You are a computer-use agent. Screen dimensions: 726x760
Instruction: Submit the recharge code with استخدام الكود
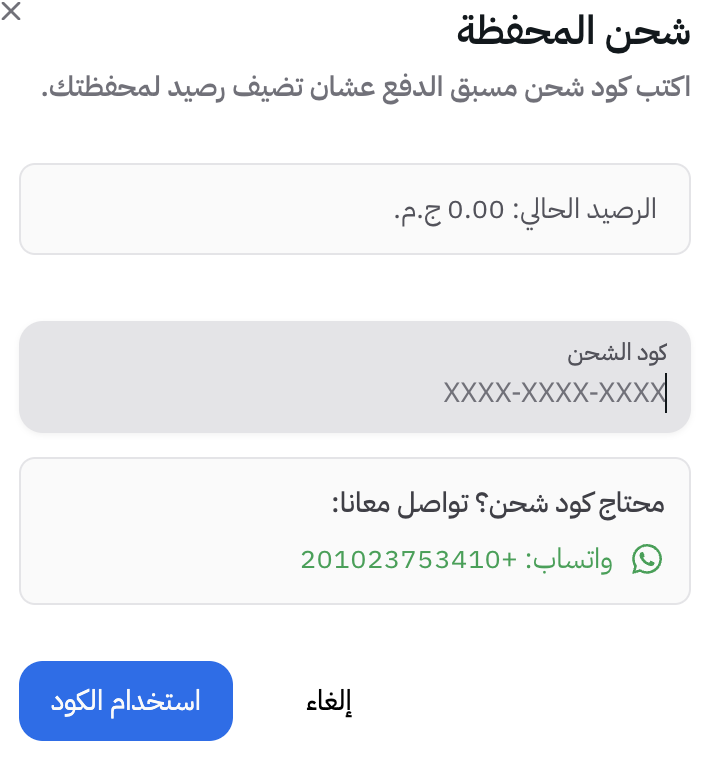coord(125,700)
